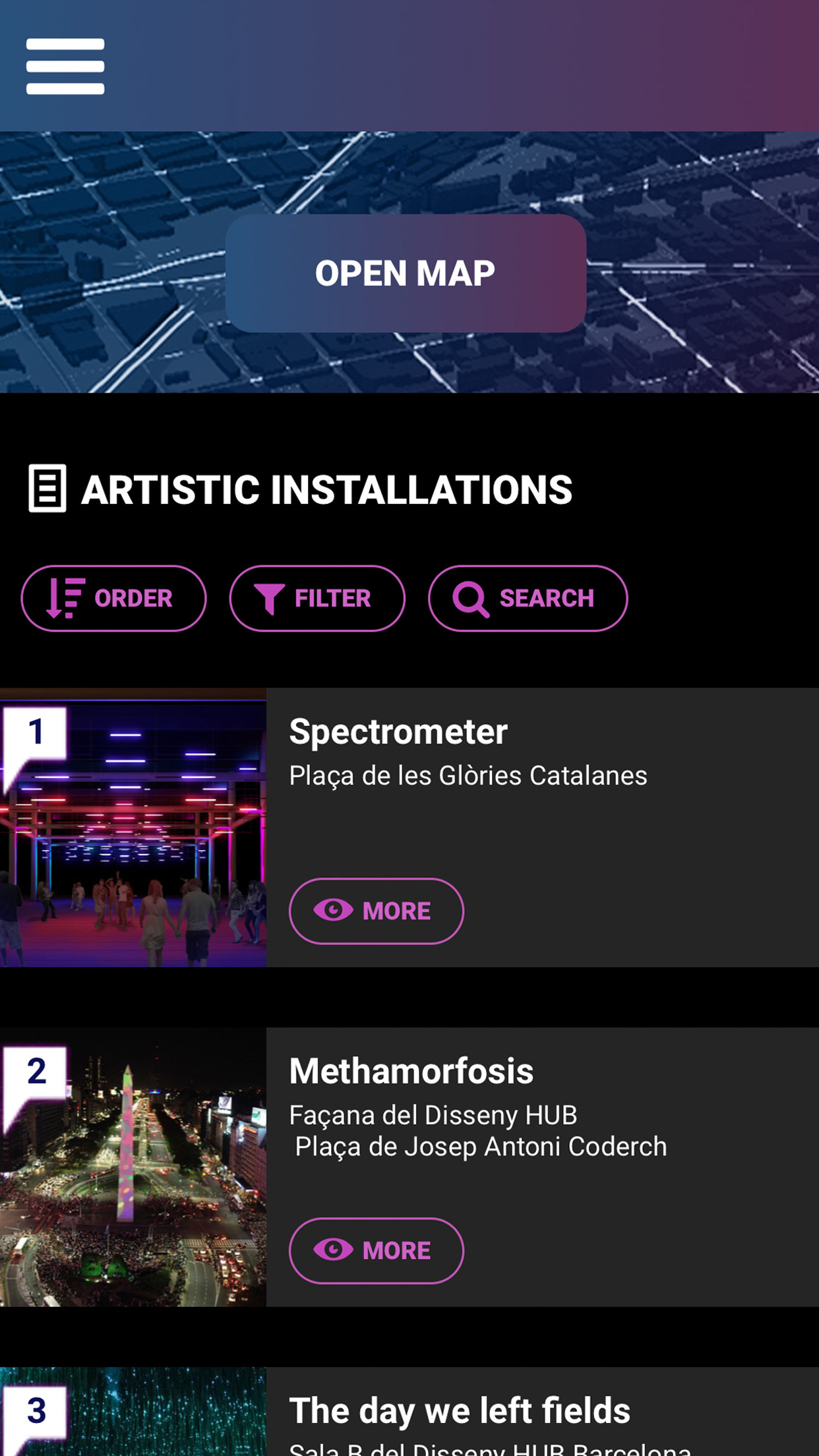Enable a filter by tapping FILTER
Image resolution: width=819 pixels, height=1456 pixels.
point(317,597)
